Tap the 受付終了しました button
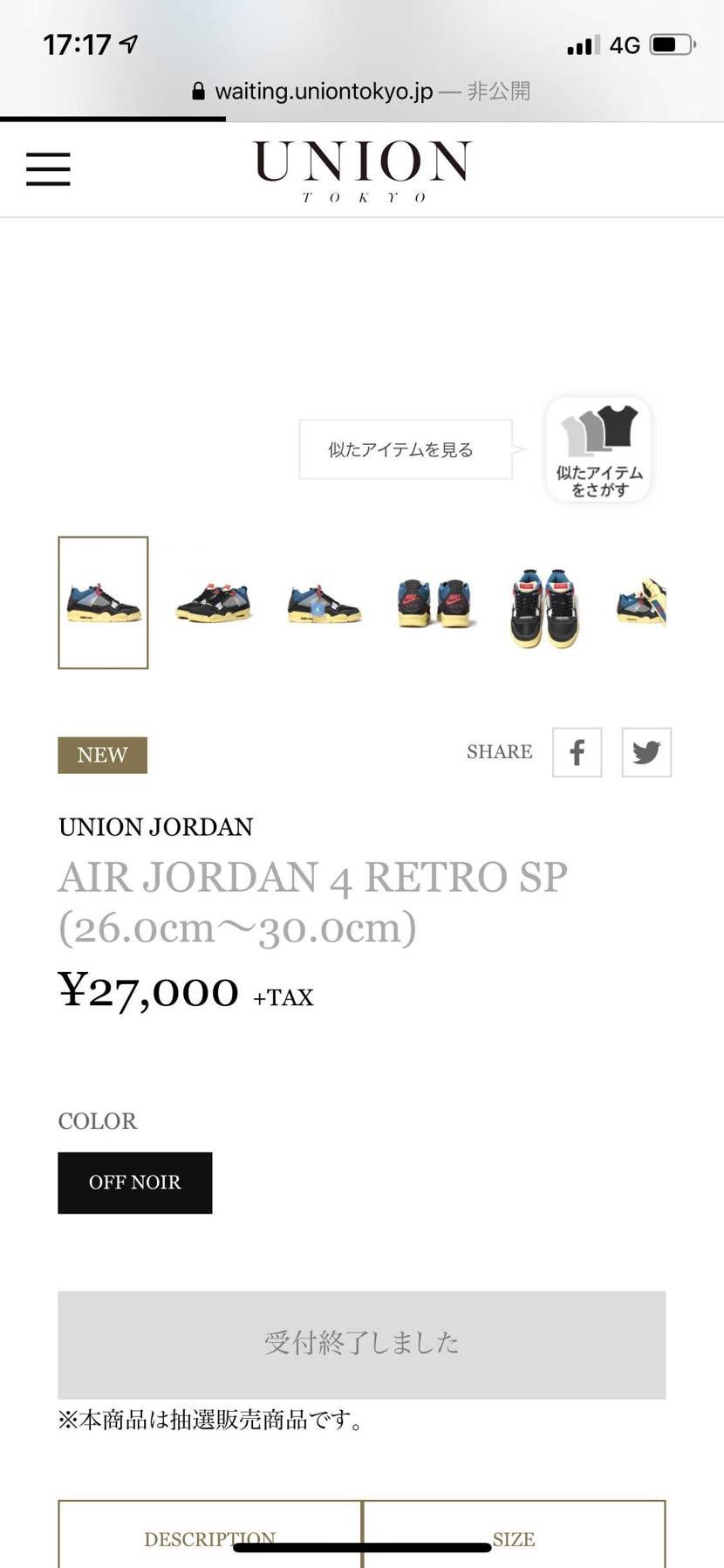This screenshot has width=724, height=1568. tap(361, 1345)
